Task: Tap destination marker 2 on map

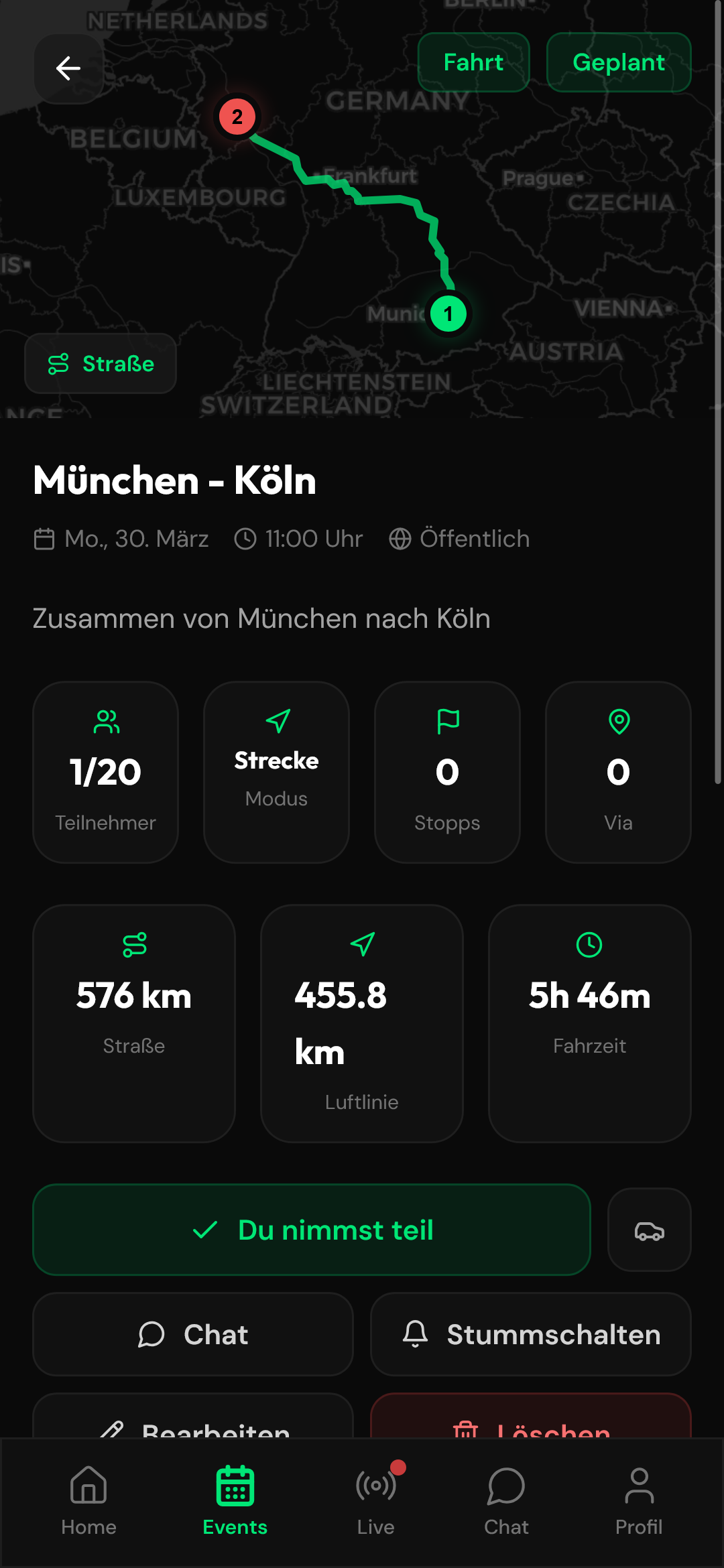Action: 237,117
